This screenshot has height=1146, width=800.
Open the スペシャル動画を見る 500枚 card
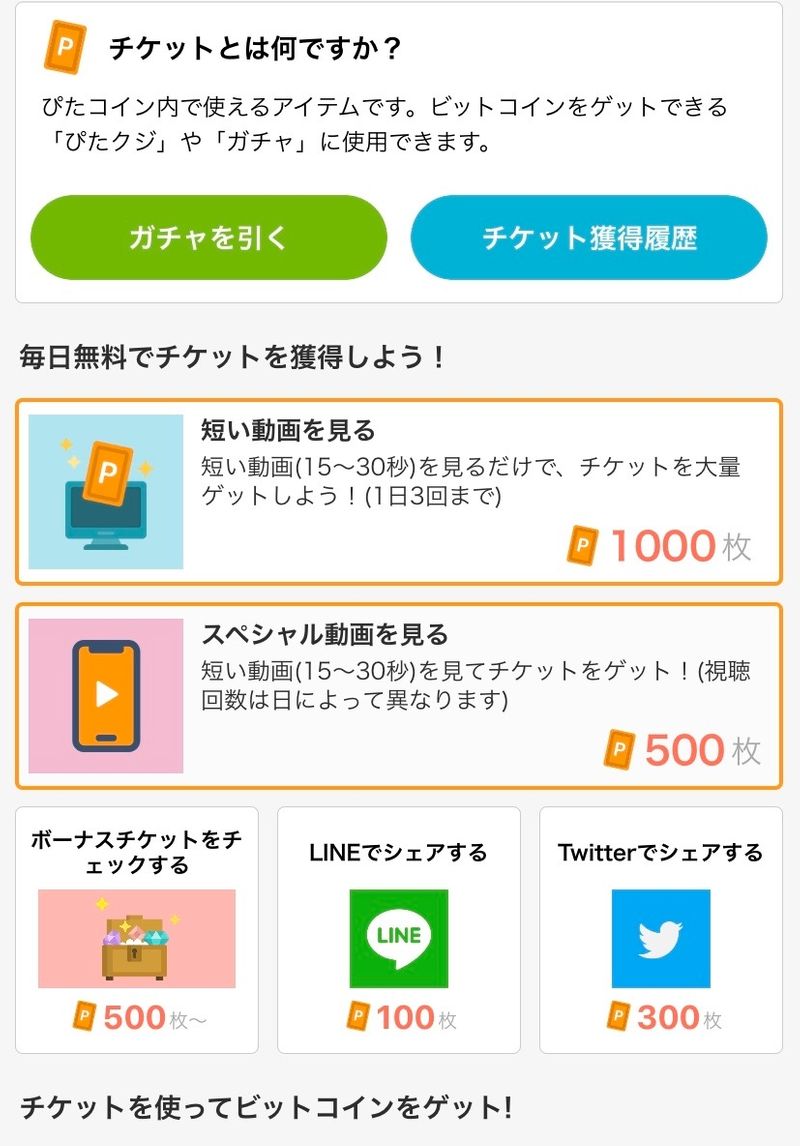[398, 695]
